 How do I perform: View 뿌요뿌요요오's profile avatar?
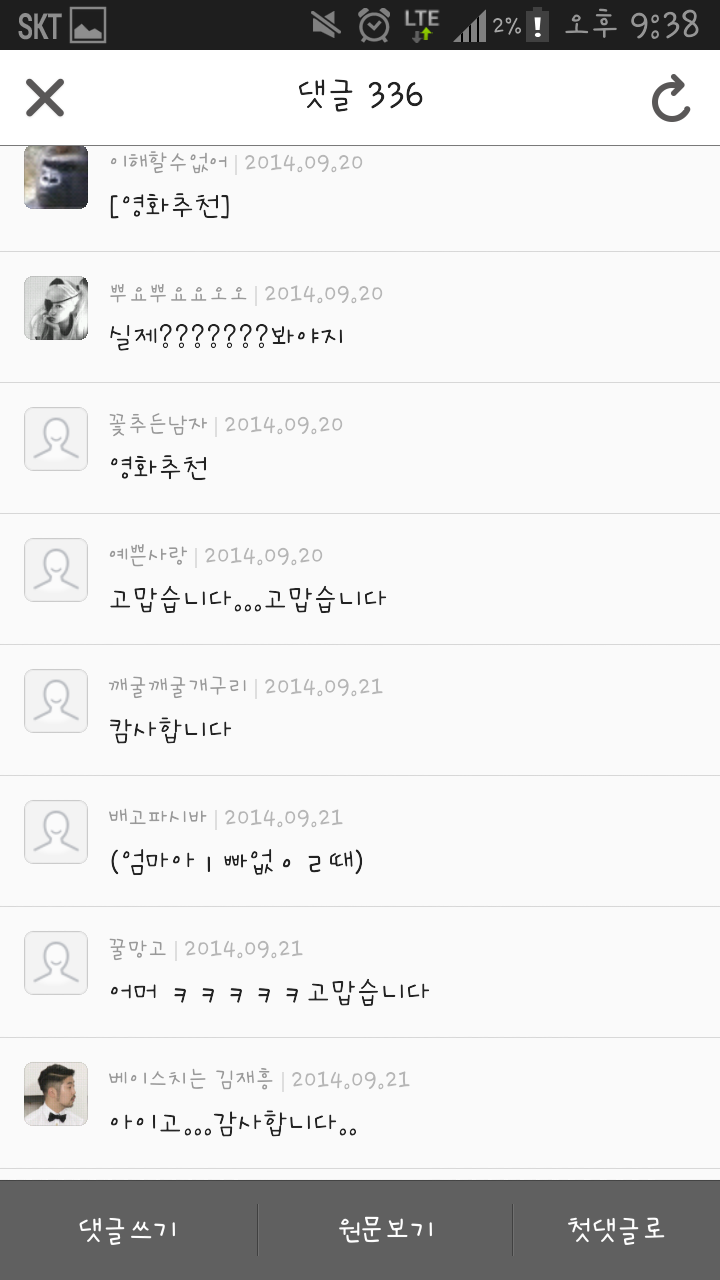coord(56,308)
